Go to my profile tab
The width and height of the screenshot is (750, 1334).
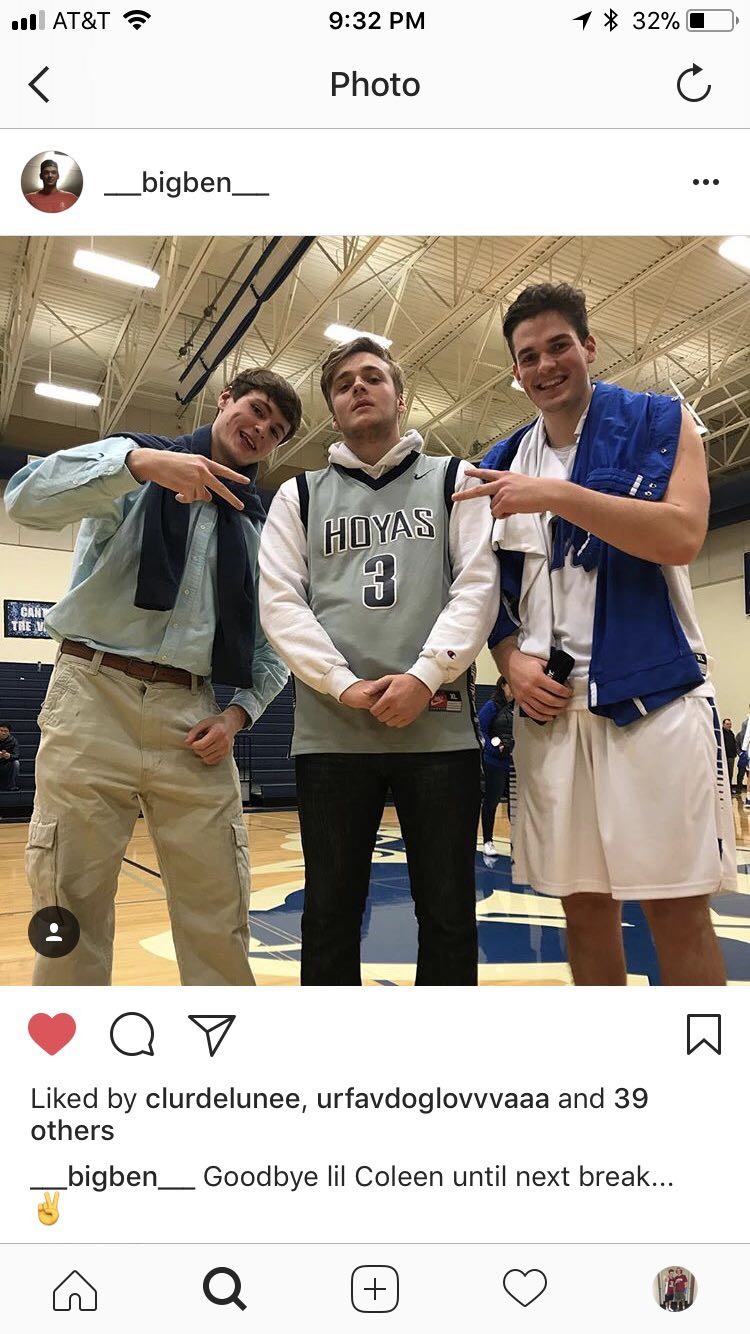(675, 1289)
